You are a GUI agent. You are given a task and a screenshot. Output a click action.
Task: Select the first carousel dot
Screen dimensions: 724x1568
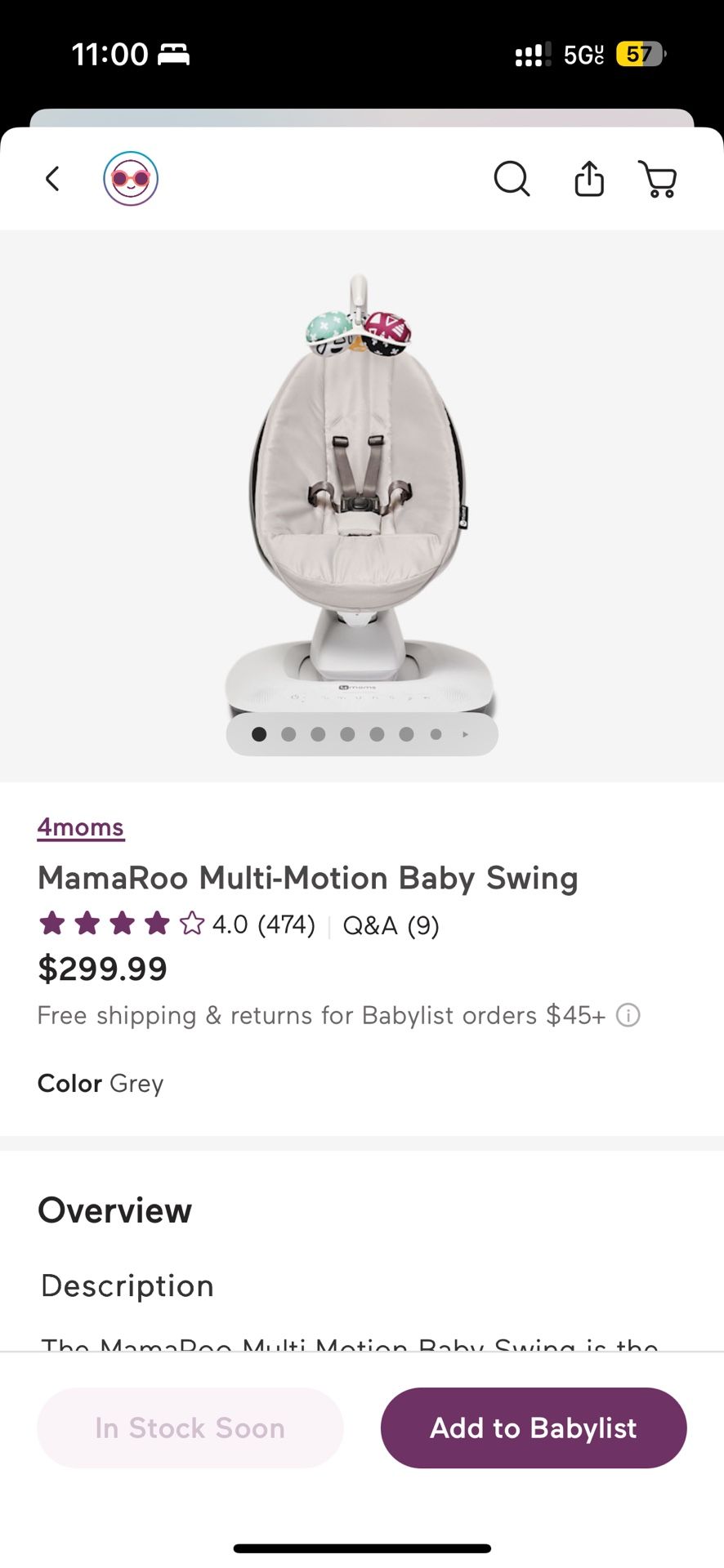pyautogui.click(x=259, y=734)
